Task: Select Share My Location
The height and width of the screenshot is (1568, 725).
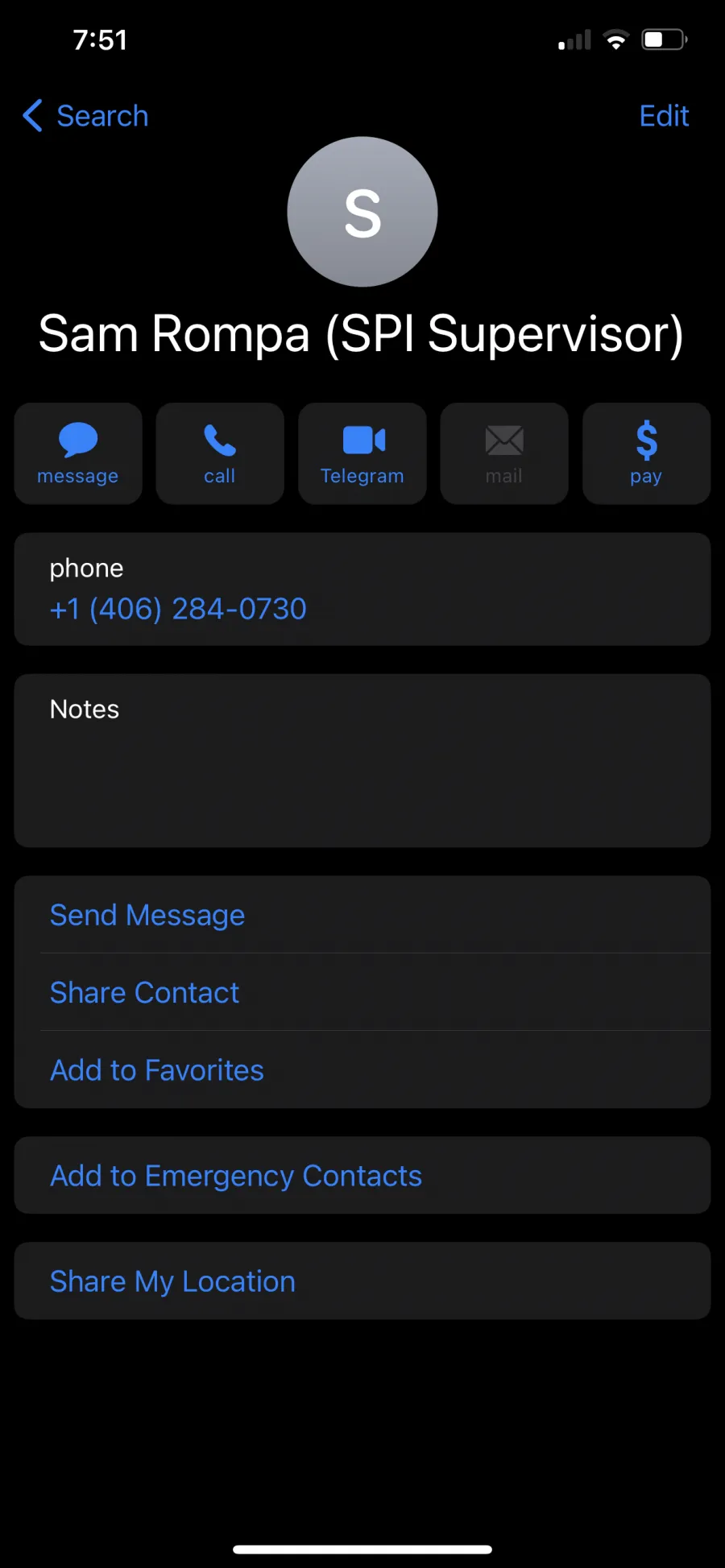Action: pyautogui.click(x=362, y=1280)
